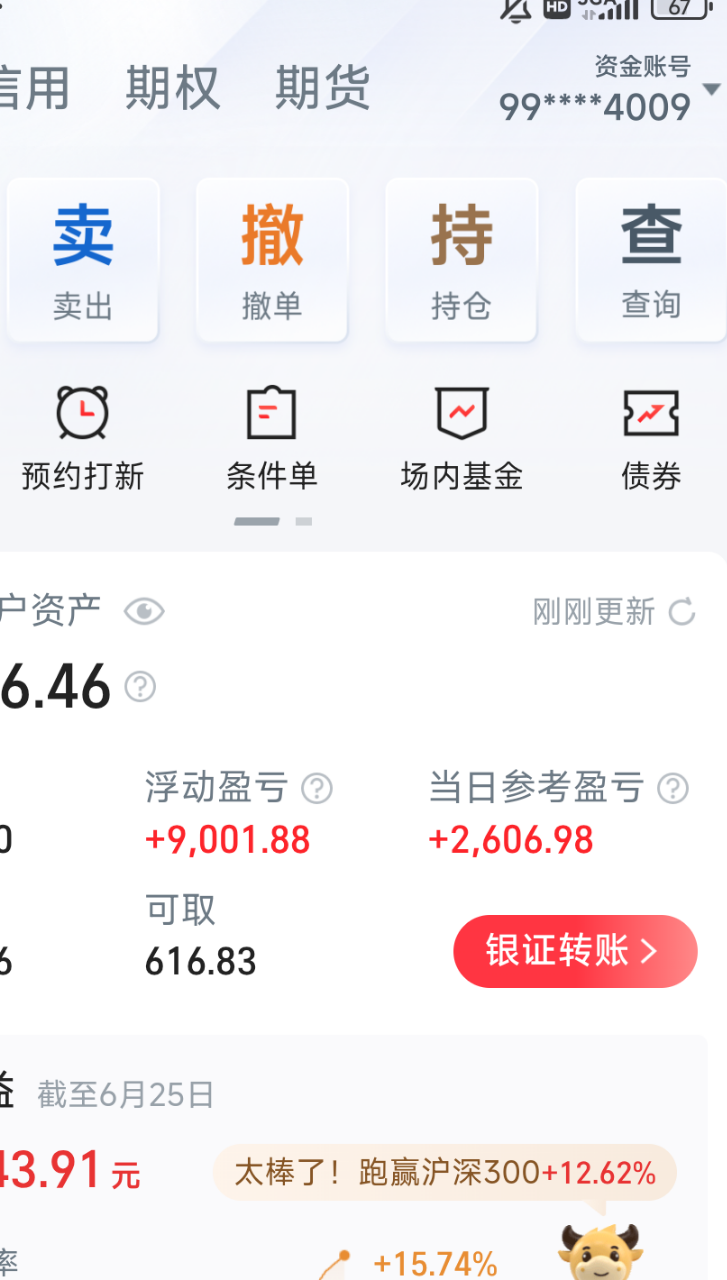Switch to the 期货 tab
Image resolution: width=727 pixels, height=1280 pixels.
pyautogui.click(x=322, y=88)
